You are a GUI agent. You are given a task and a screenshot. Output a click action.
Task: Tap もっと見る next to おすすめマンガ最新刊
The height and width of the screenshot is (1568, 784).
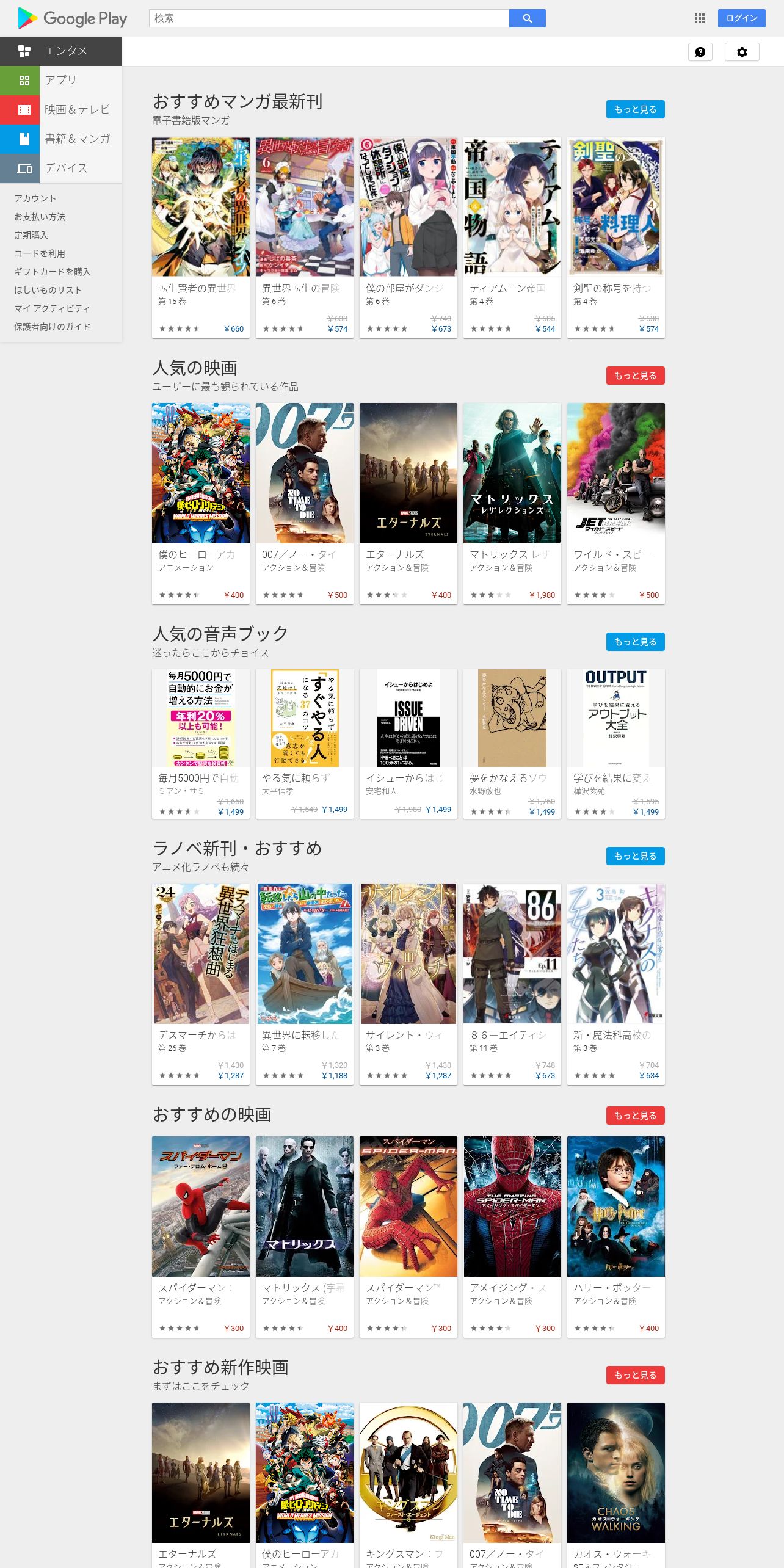(x=636, y=109)
